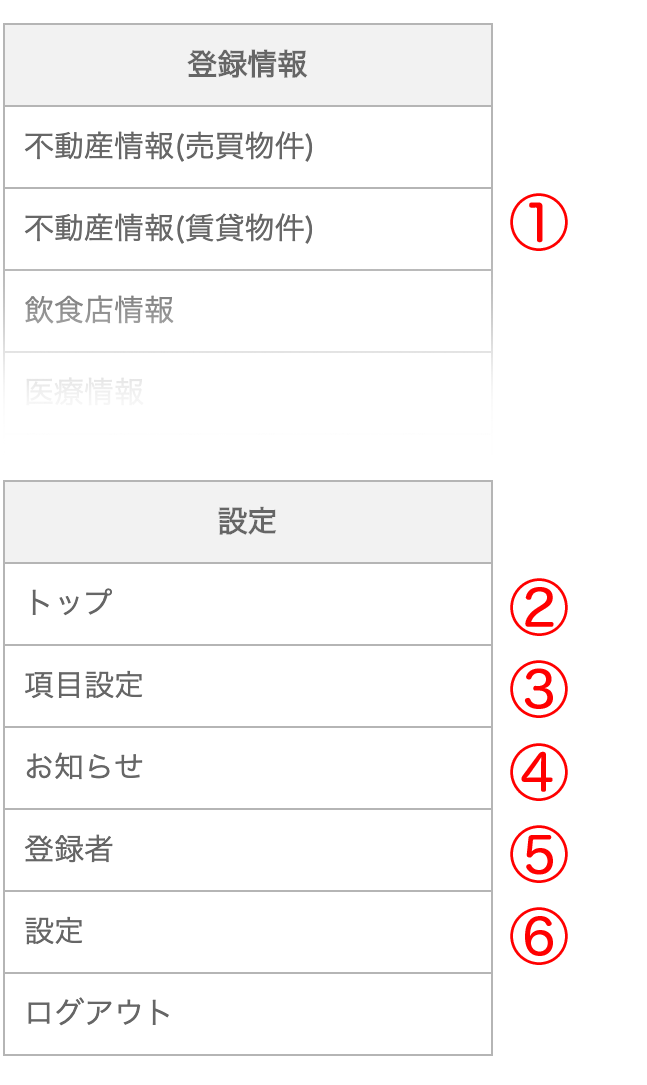
Task: Go to トップ in the settings menu
Action: (x=248, y=604)
